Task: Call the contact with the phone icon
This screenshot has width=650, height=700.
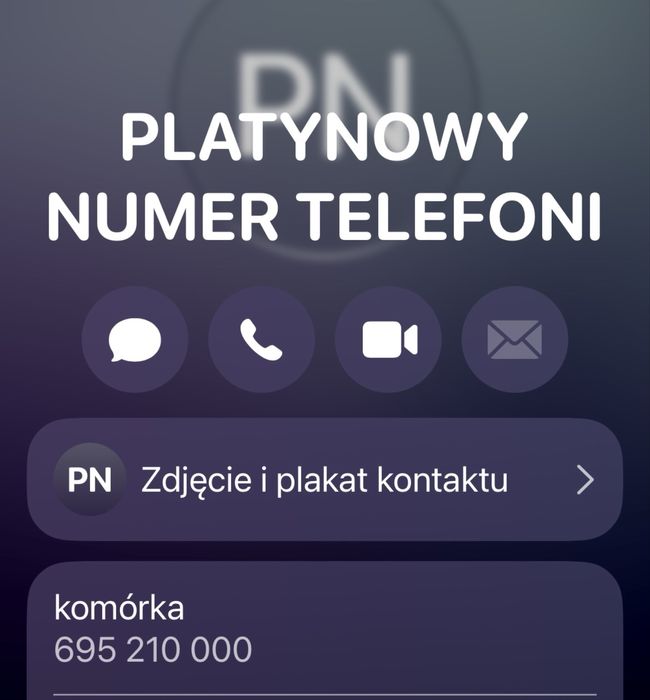Action: click(x=261, y=341)
